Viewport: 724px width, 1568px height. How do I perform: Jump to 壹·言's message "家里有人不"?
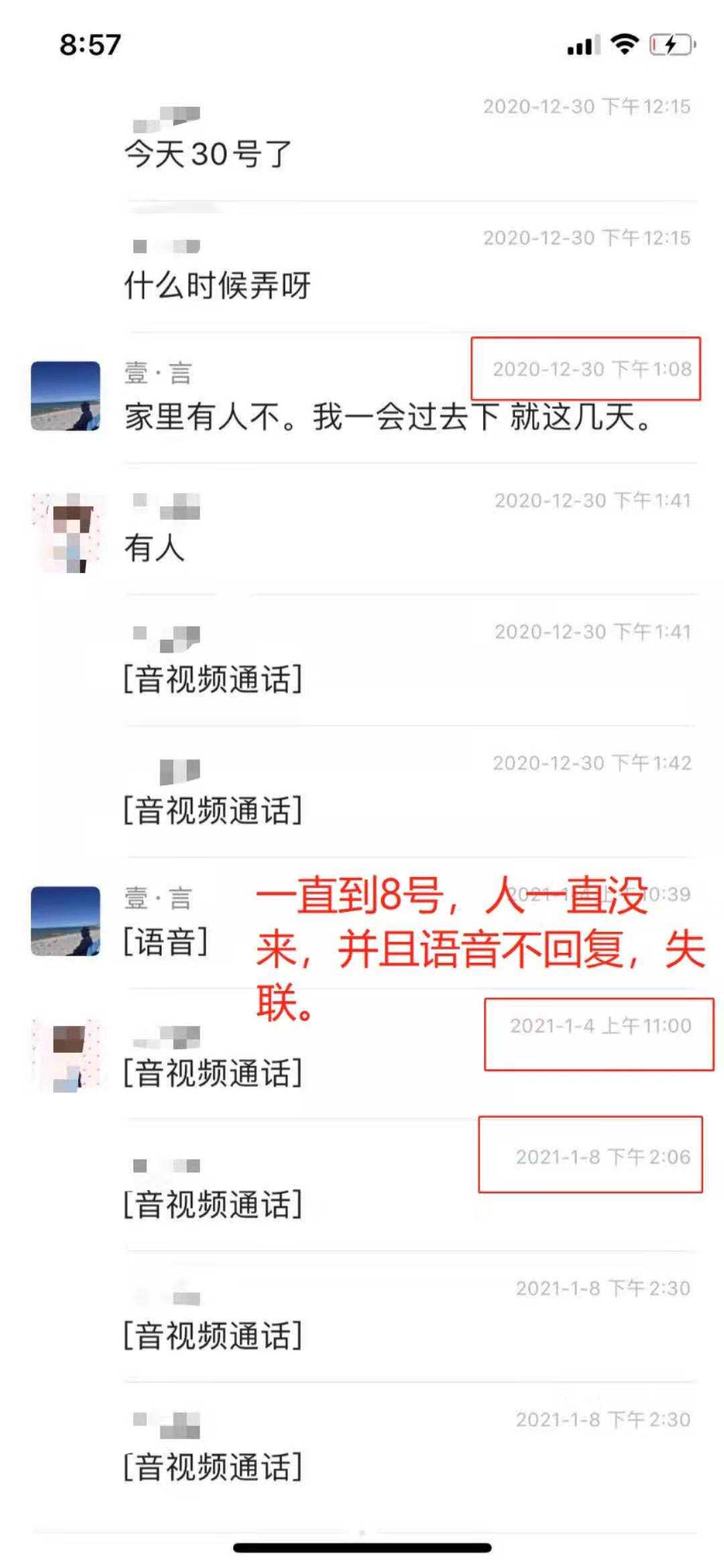[x=387, y=417]
